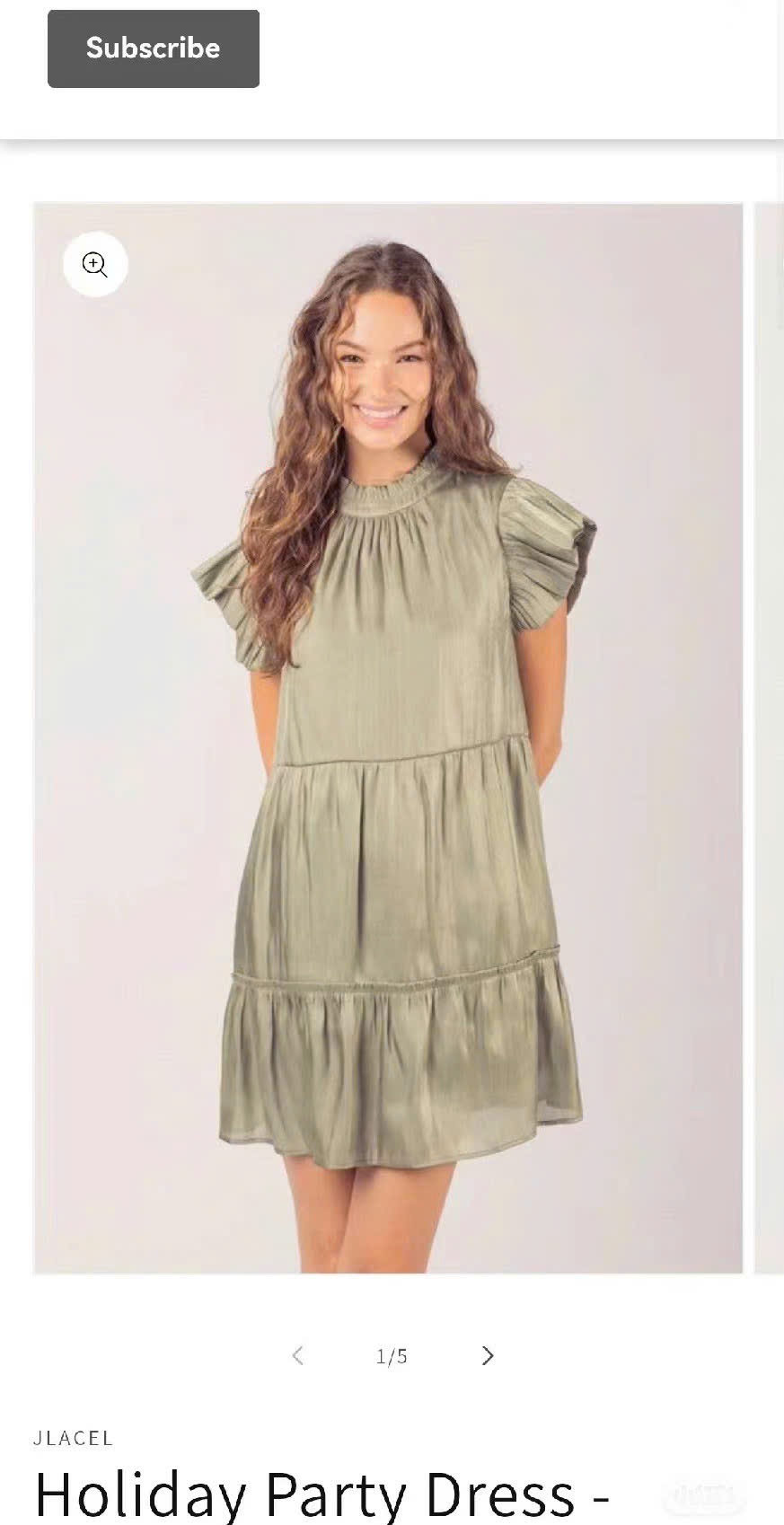Tap the slide position indicator

pos(391,1356)
